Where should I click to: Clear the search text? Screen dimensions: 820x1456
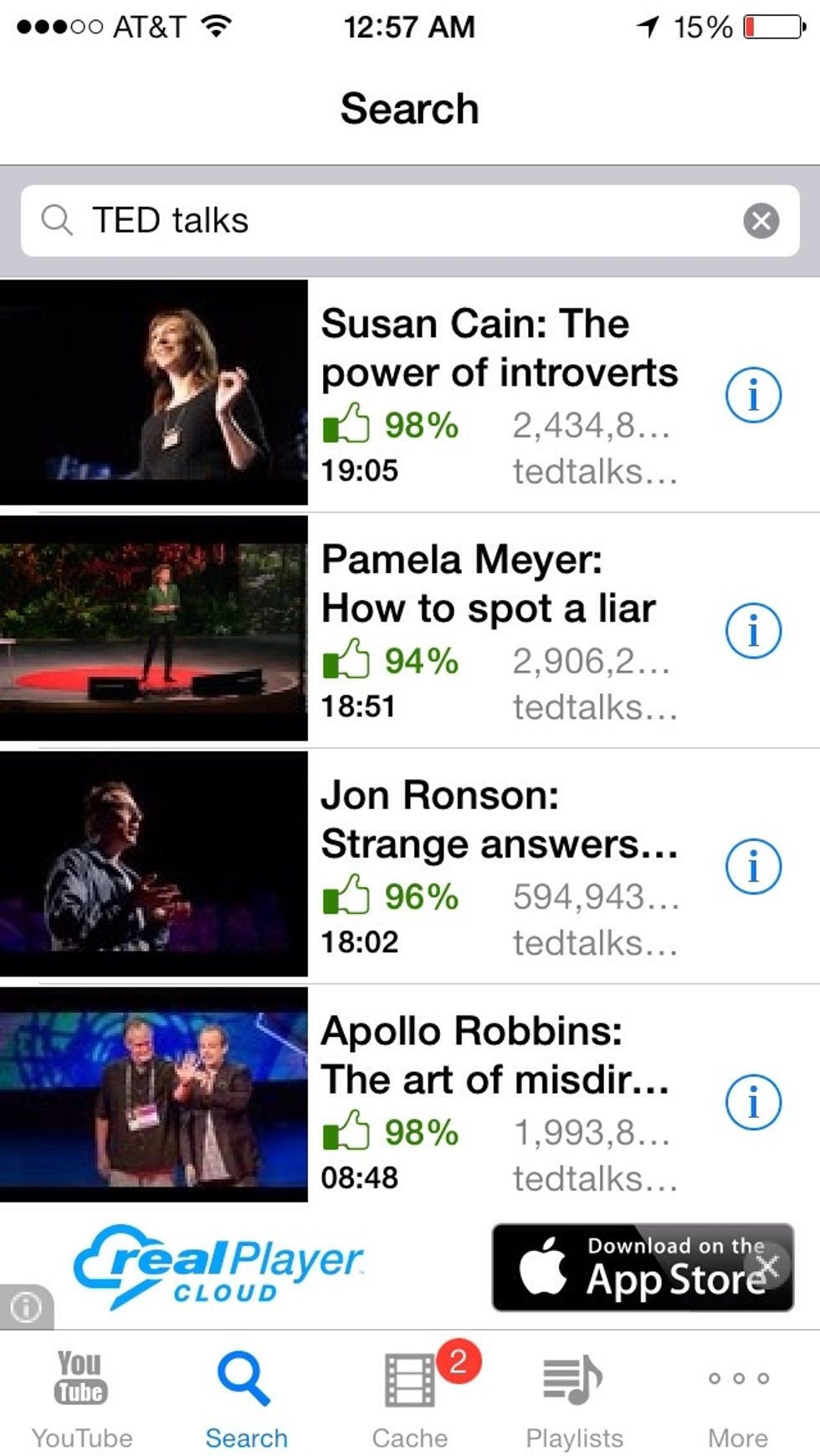761,221
